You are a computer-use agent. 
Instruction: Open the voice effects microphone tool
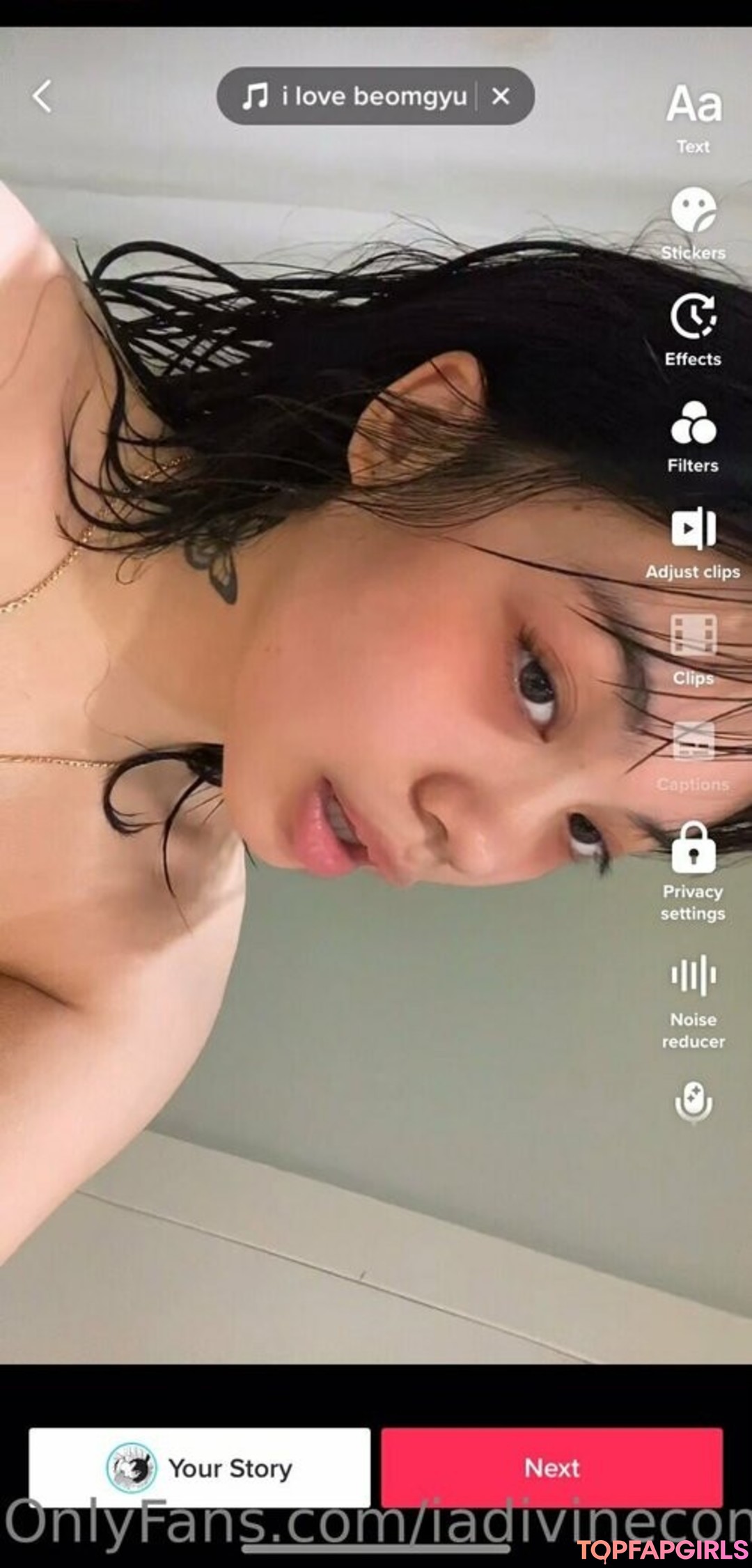tap(694, 1102)
